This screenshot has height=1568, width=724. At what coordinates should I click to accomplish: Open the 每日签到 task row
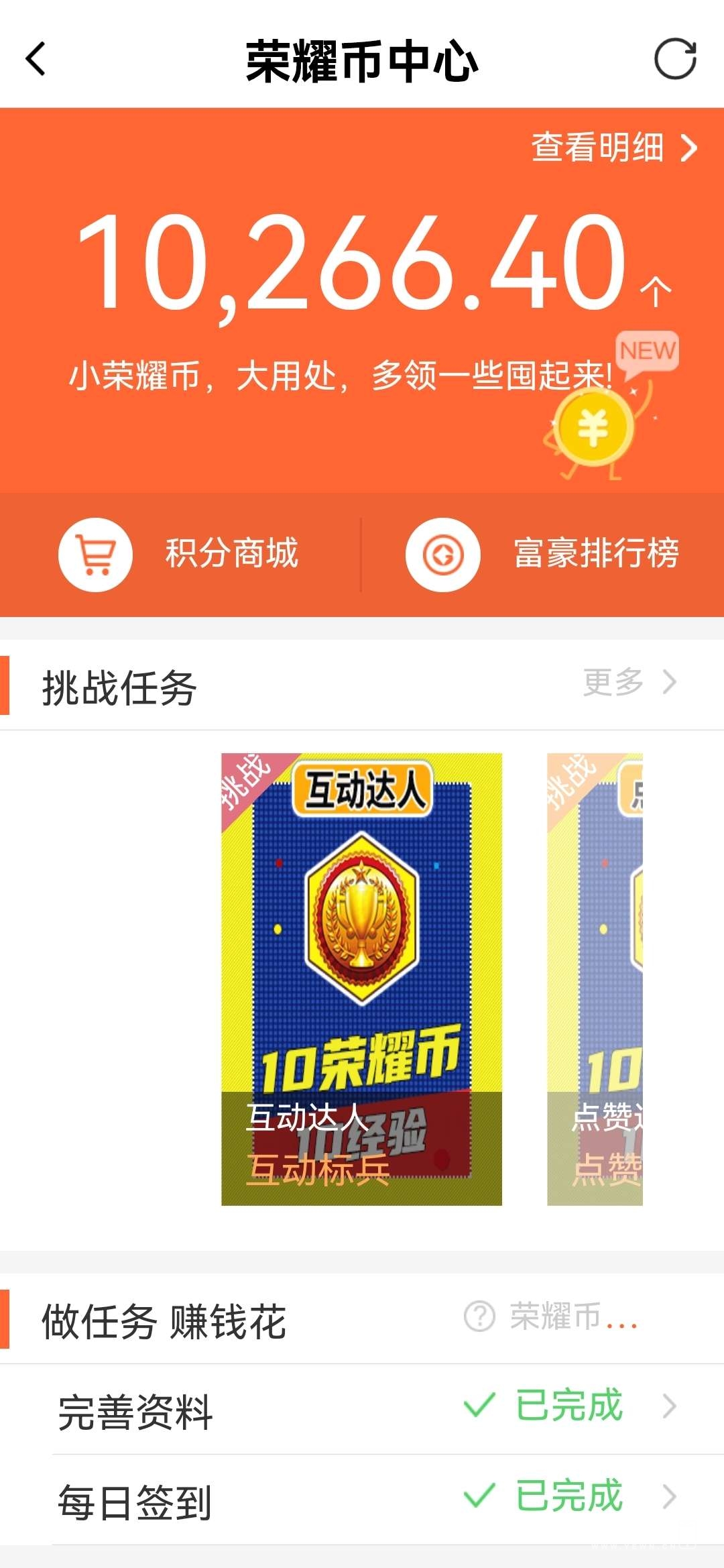[362, 1499]
